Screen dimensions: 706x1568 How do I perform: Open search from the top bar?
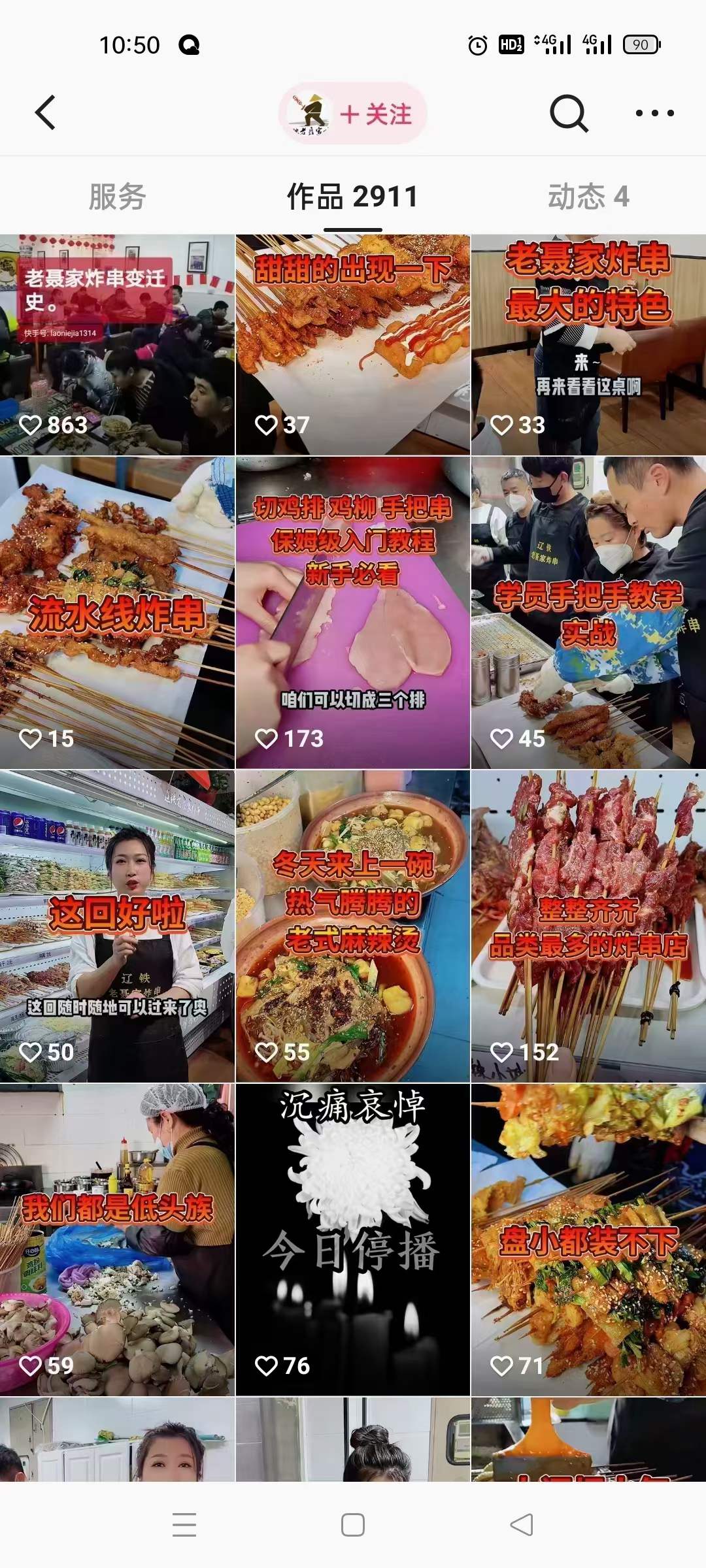pos(568,112)
